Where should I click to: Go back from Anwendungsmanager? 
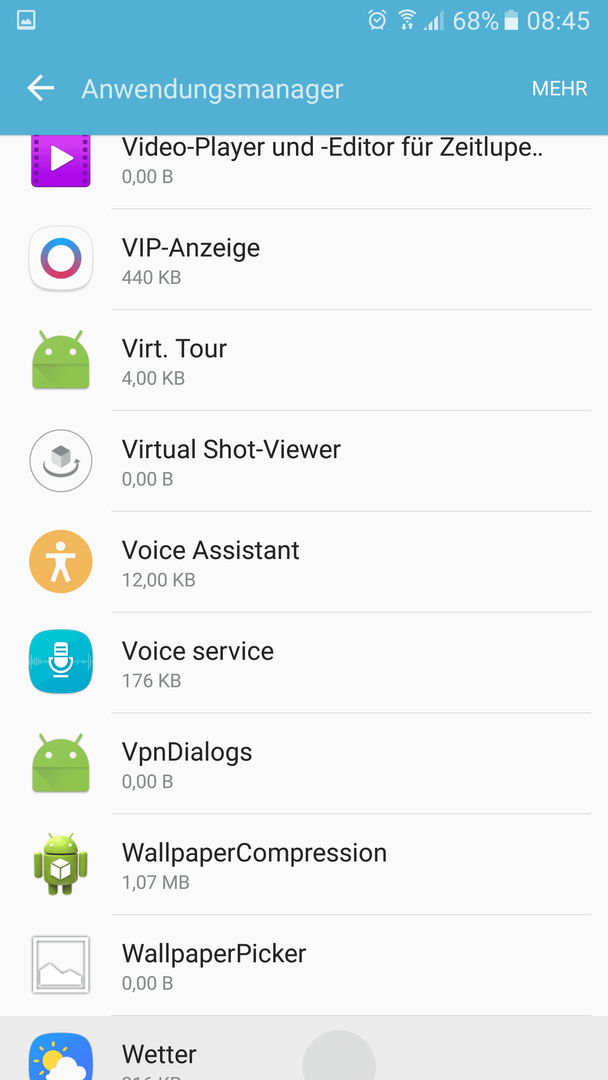41,89
